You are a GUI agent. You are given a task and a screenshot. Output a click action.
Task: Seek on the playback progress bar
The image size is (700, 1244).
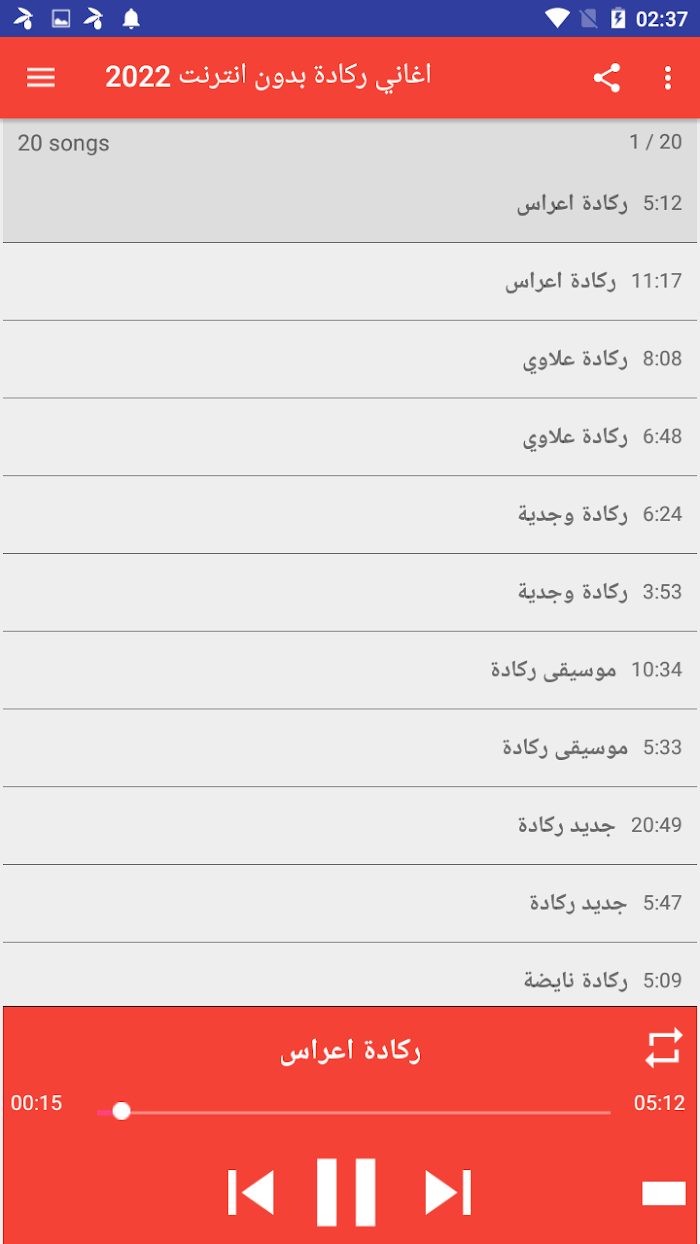(x=354, y=1111)
